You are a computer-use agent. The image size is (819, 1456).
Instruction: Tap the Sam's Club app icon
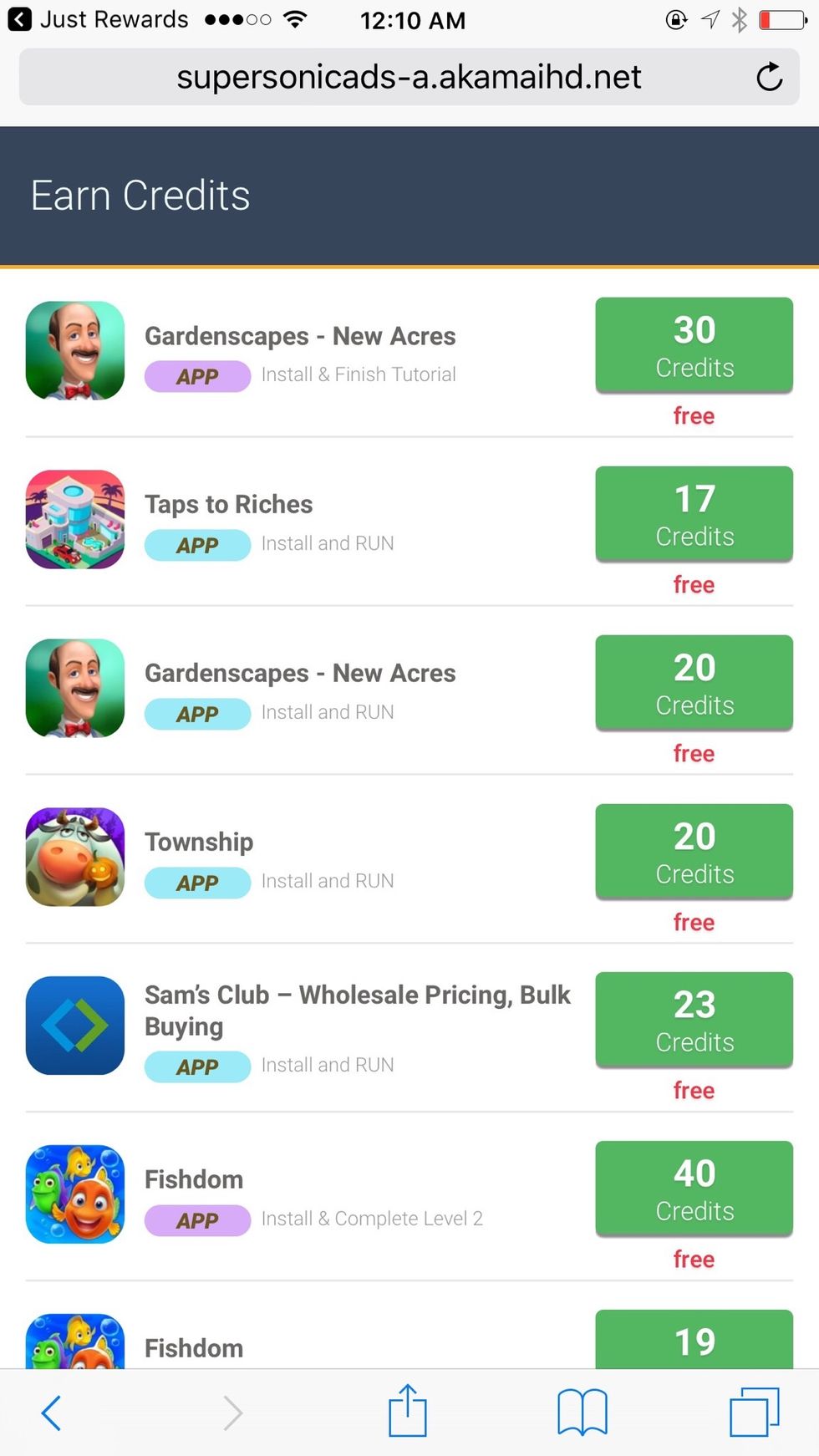pyautogui.click(x=74, y=1026)
